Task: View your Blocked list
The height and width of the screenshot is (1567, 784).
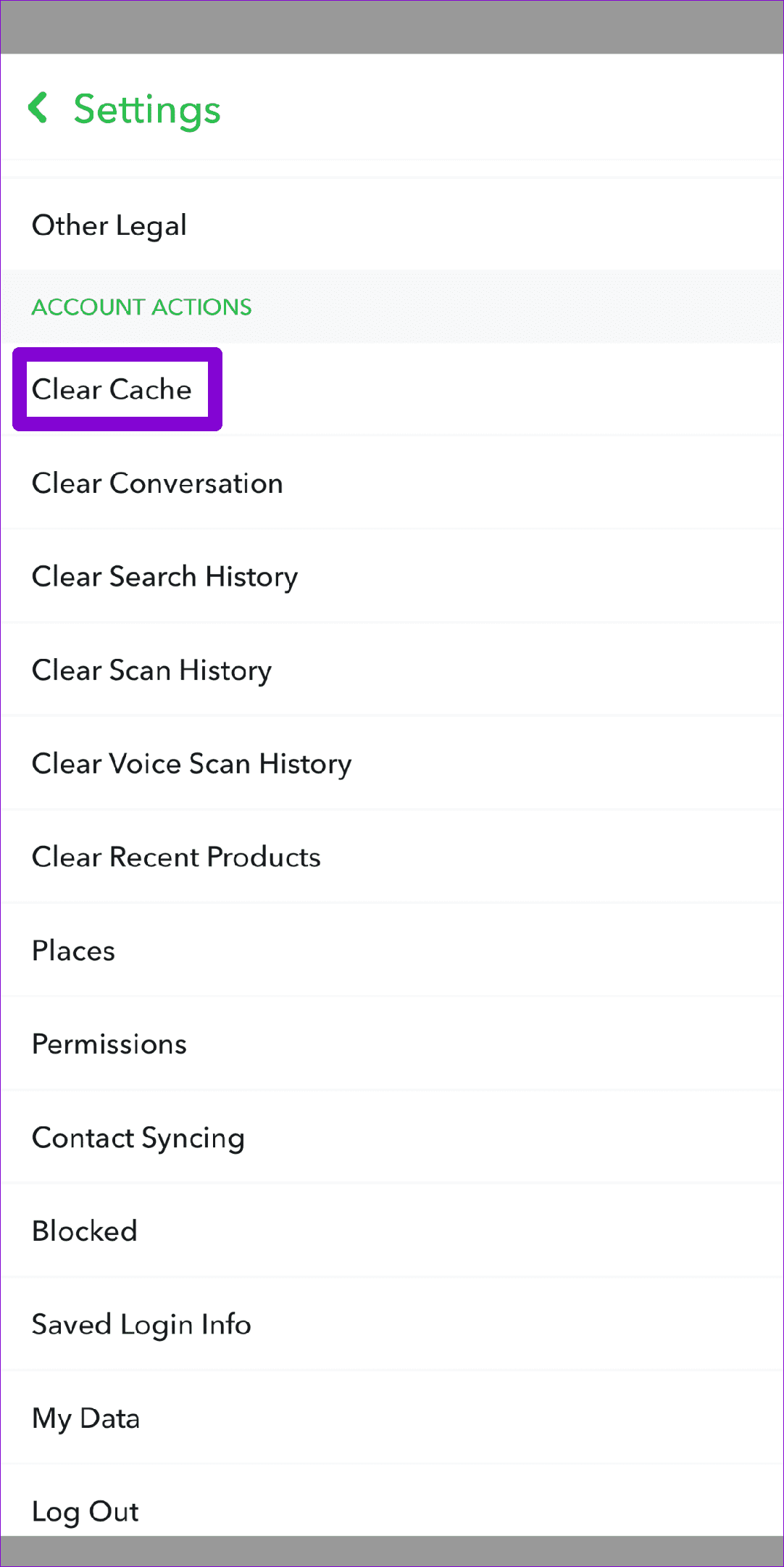Action: click(x=84, y=1231)
